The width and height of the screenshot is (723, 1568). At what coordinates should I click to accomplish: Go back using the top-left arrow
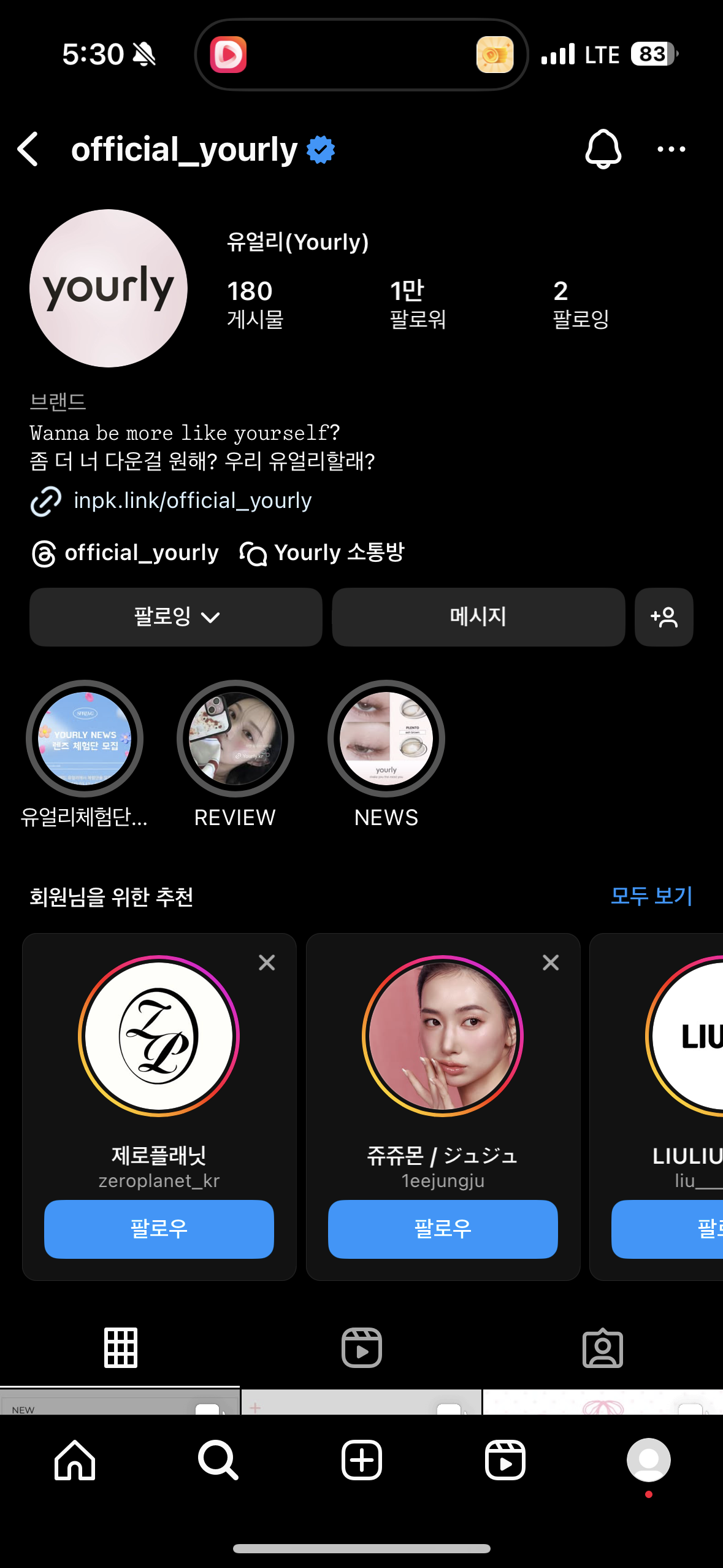28,149
